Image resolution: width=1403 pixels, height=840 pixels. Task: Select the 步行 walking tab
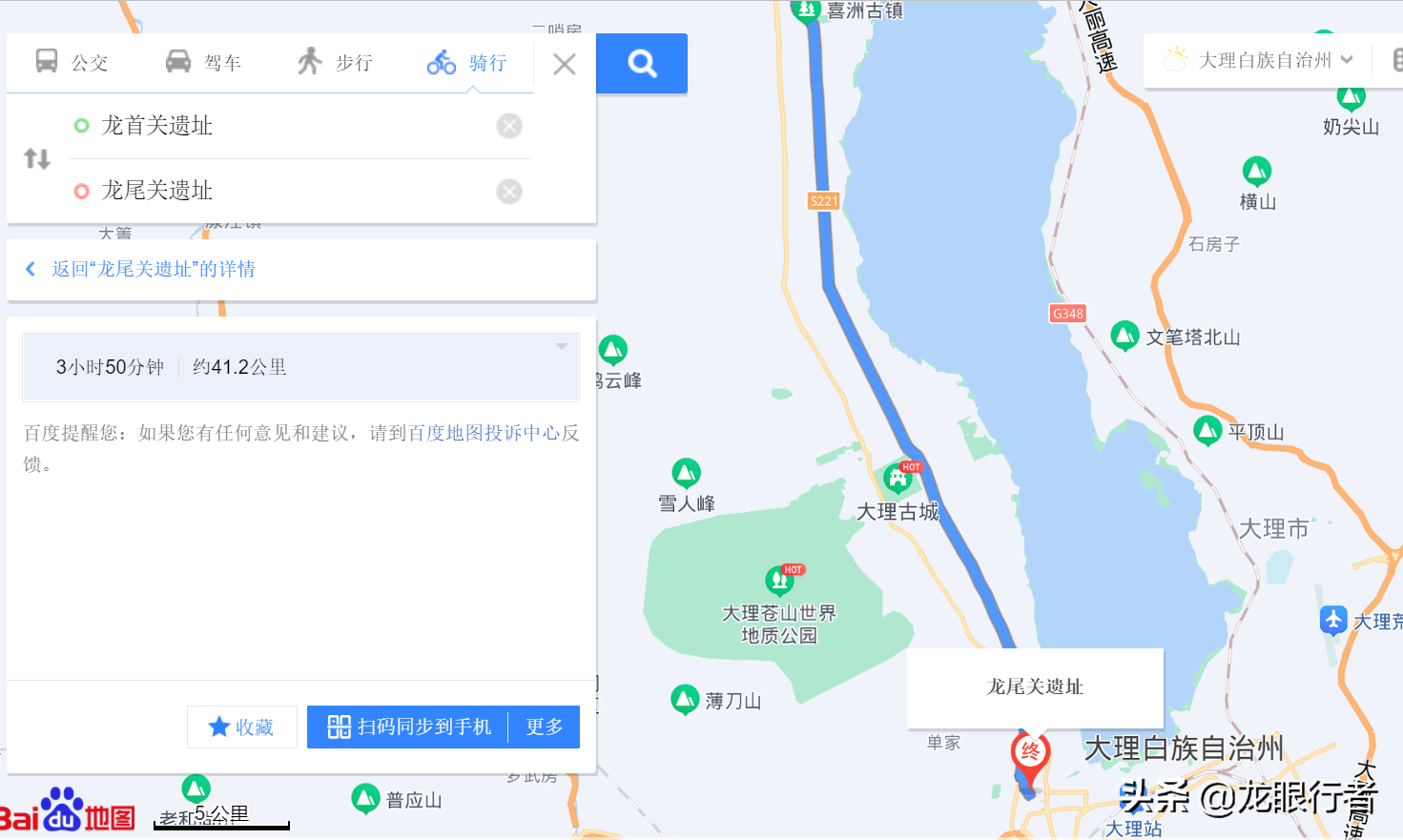335,63
